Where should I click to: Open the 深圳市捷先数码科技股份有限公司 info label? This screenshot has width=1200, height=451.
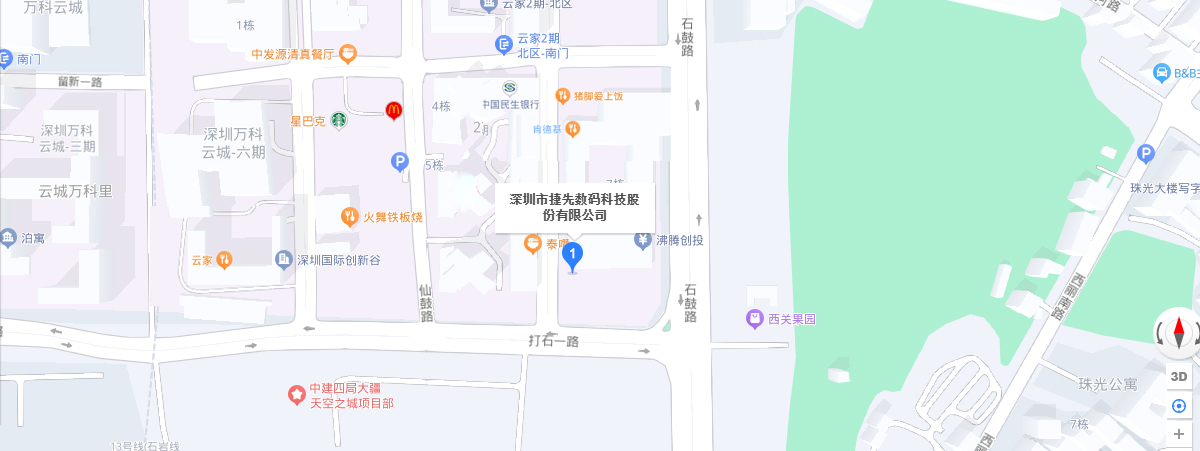(x=574, y=207)
